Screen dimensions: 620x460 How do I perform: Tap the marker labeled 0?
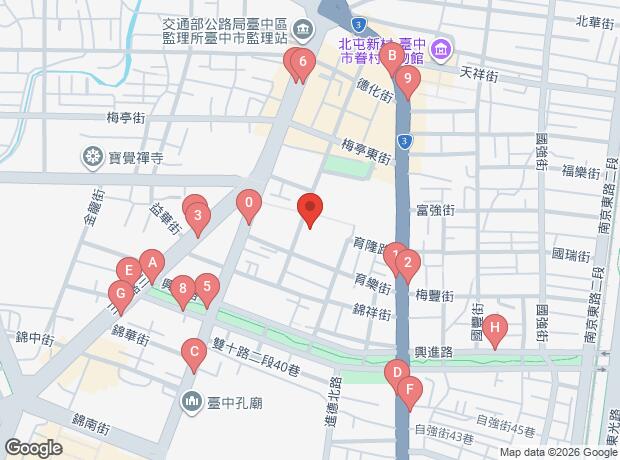[x=248, y=205]
